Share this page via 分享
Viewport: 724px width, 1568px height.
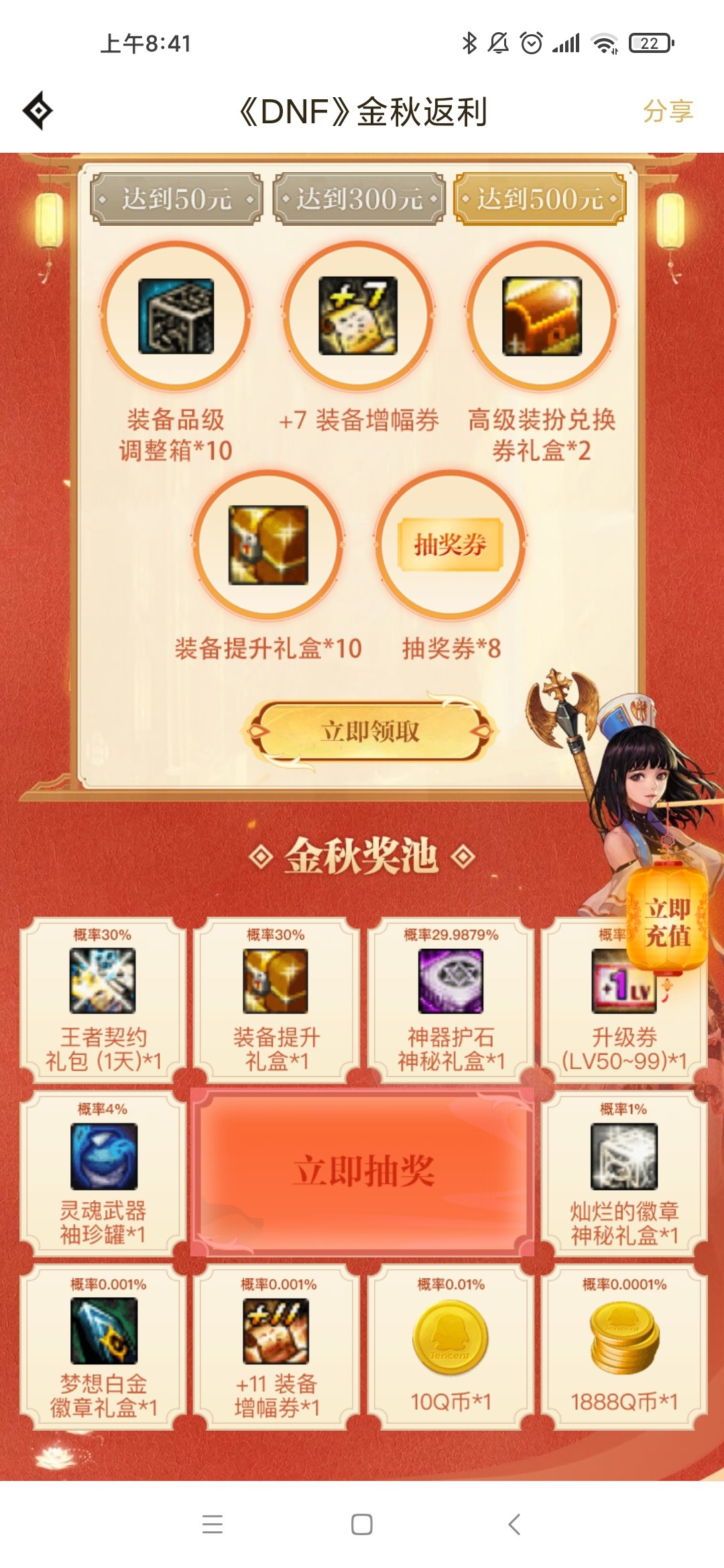pos(668,111)
